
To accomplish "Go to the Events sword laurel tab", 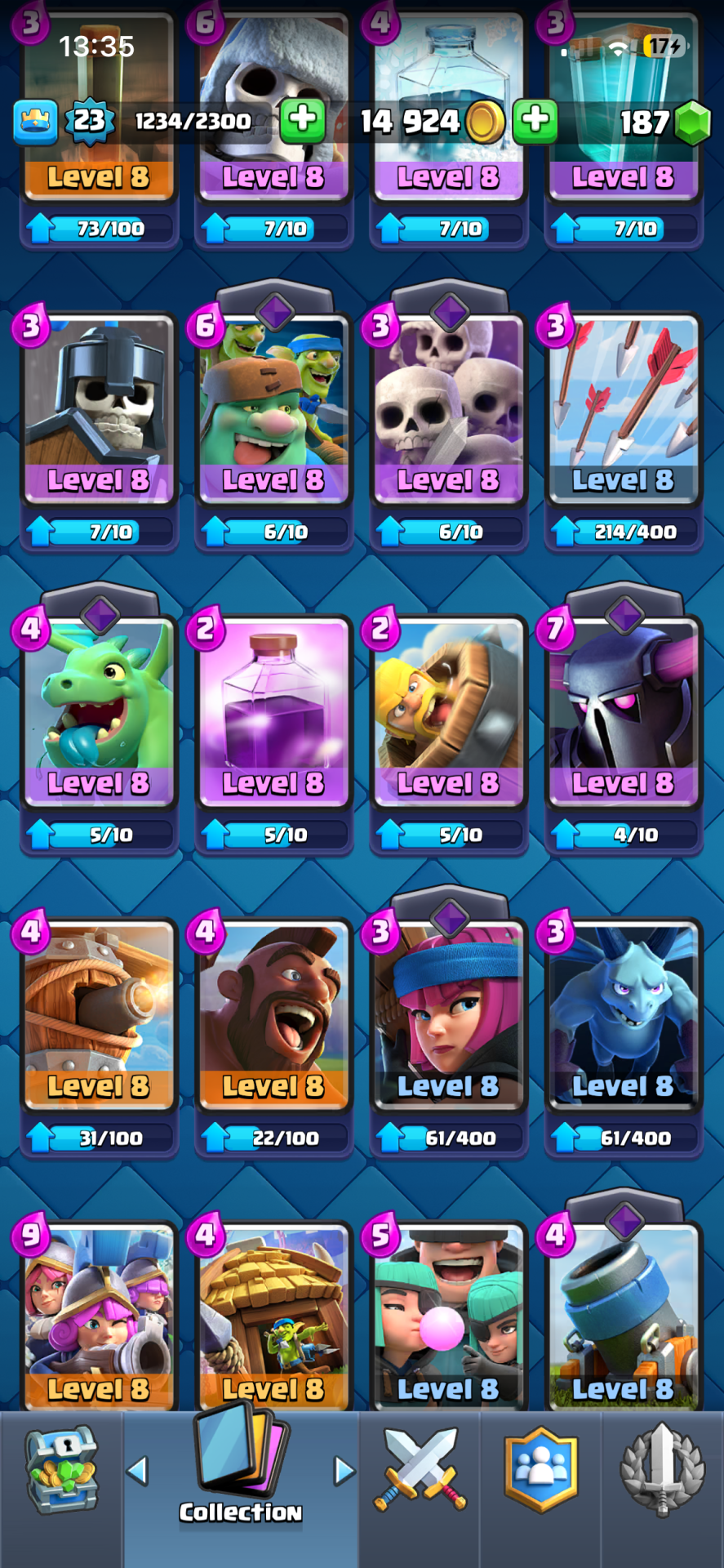I will click(662, 1470).
